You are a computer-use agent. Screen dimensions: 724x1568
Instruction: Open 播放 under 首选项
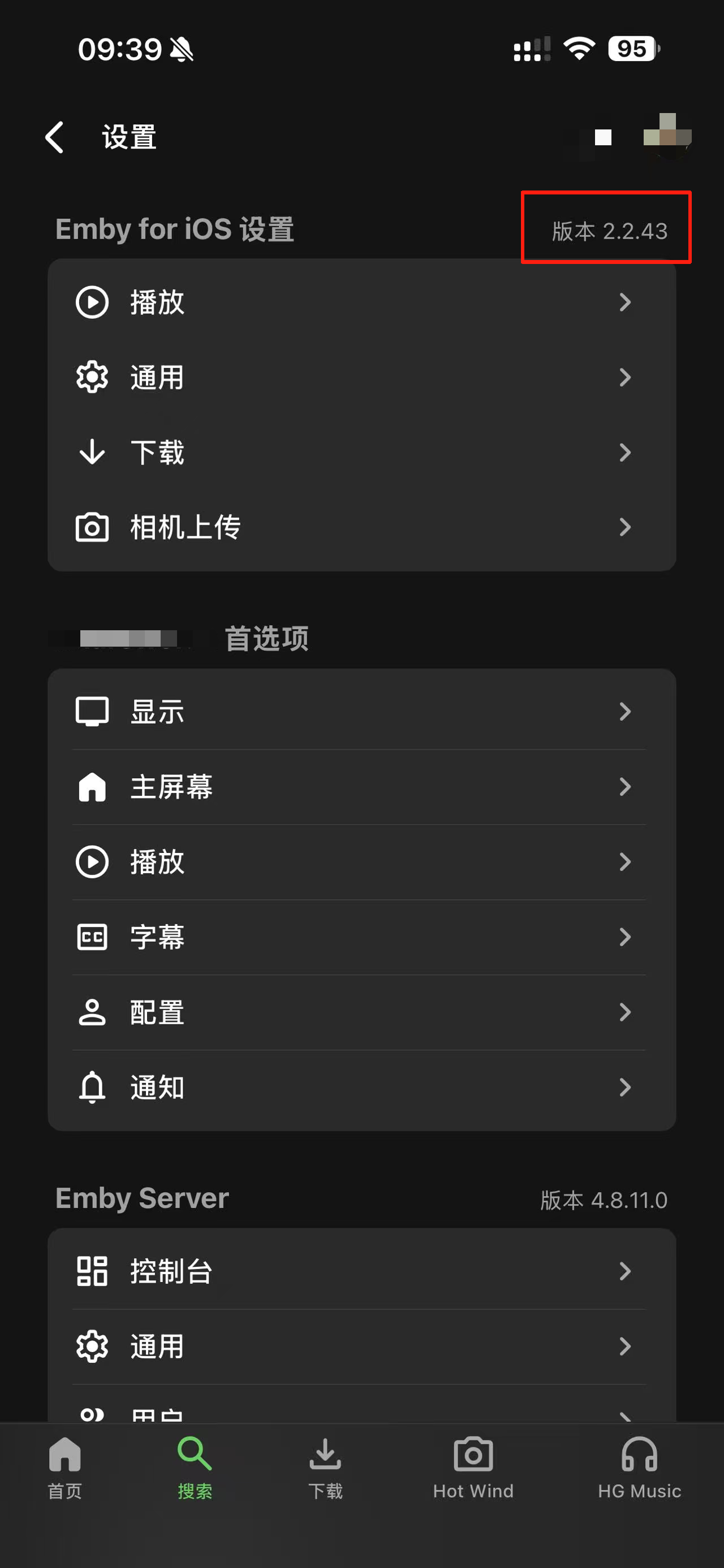[361, 862]
